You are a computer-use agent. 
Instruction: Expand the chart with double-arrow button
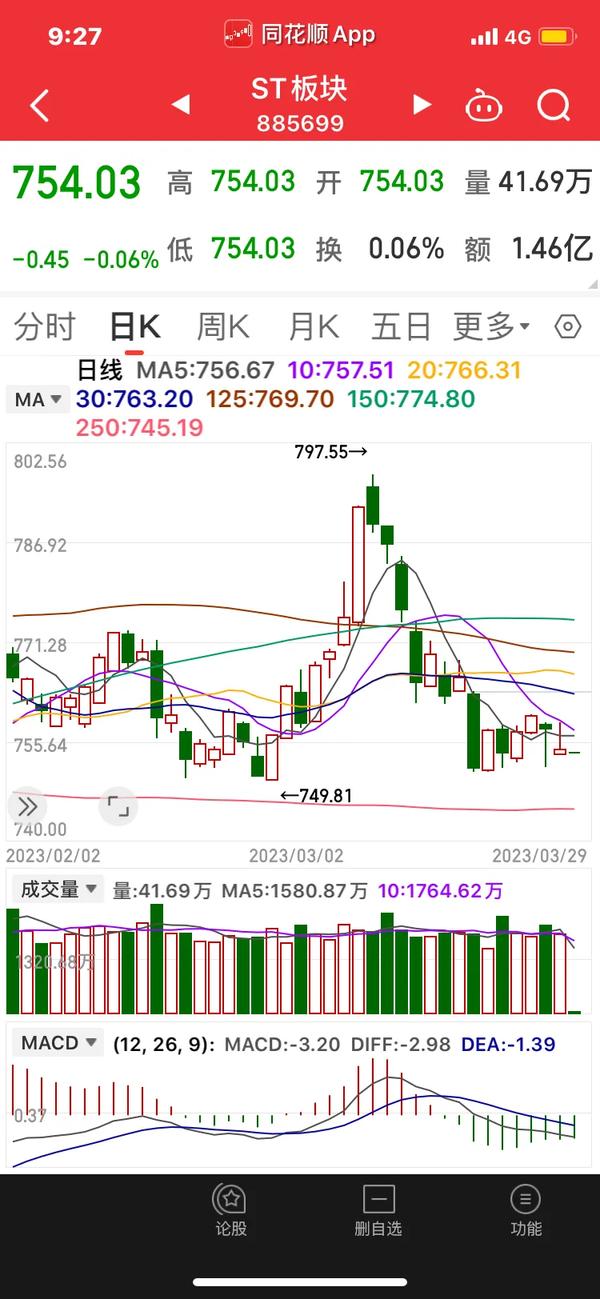pos(27,806)
